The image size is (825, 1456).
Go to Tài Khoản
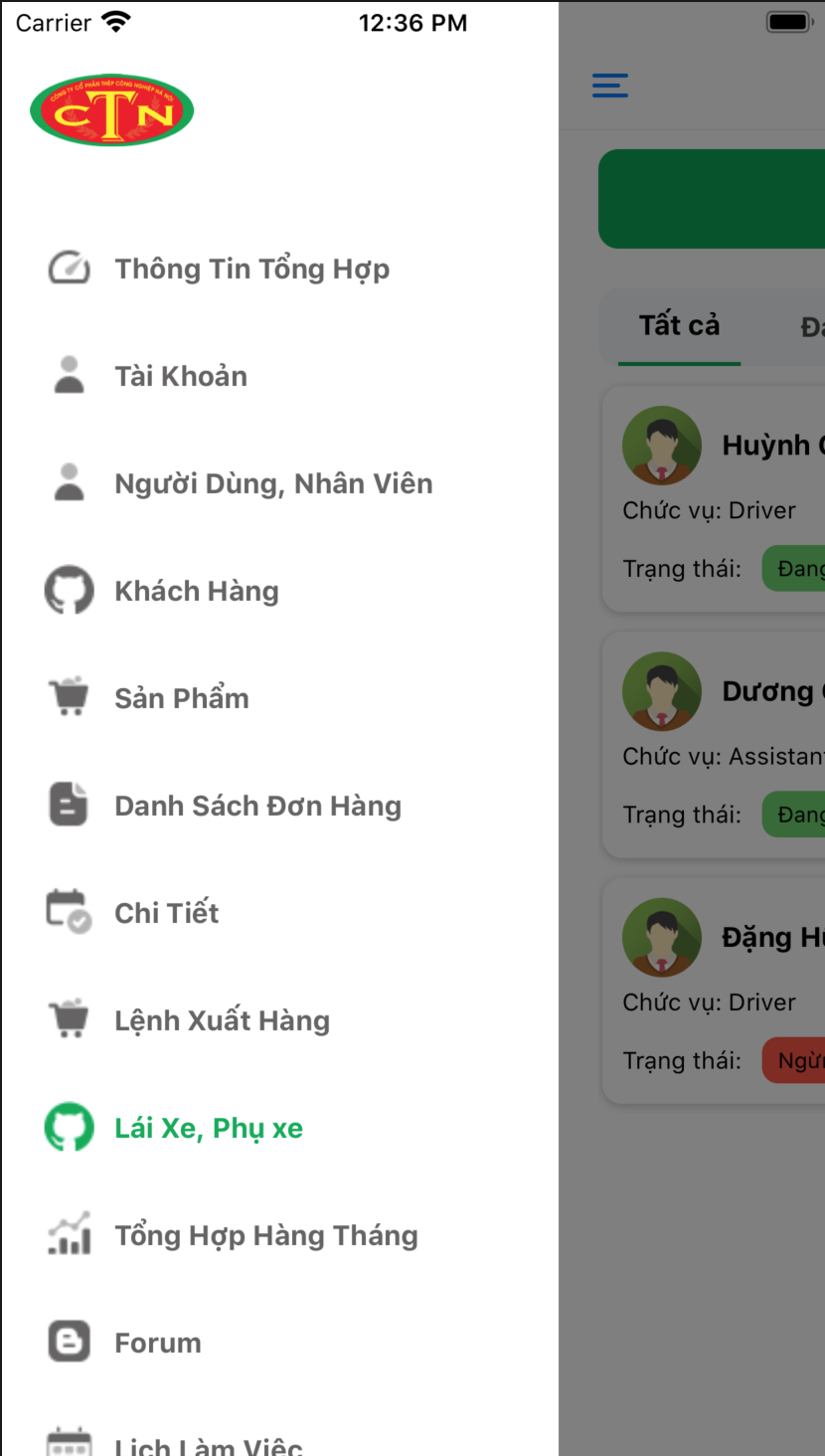[279, 376]
